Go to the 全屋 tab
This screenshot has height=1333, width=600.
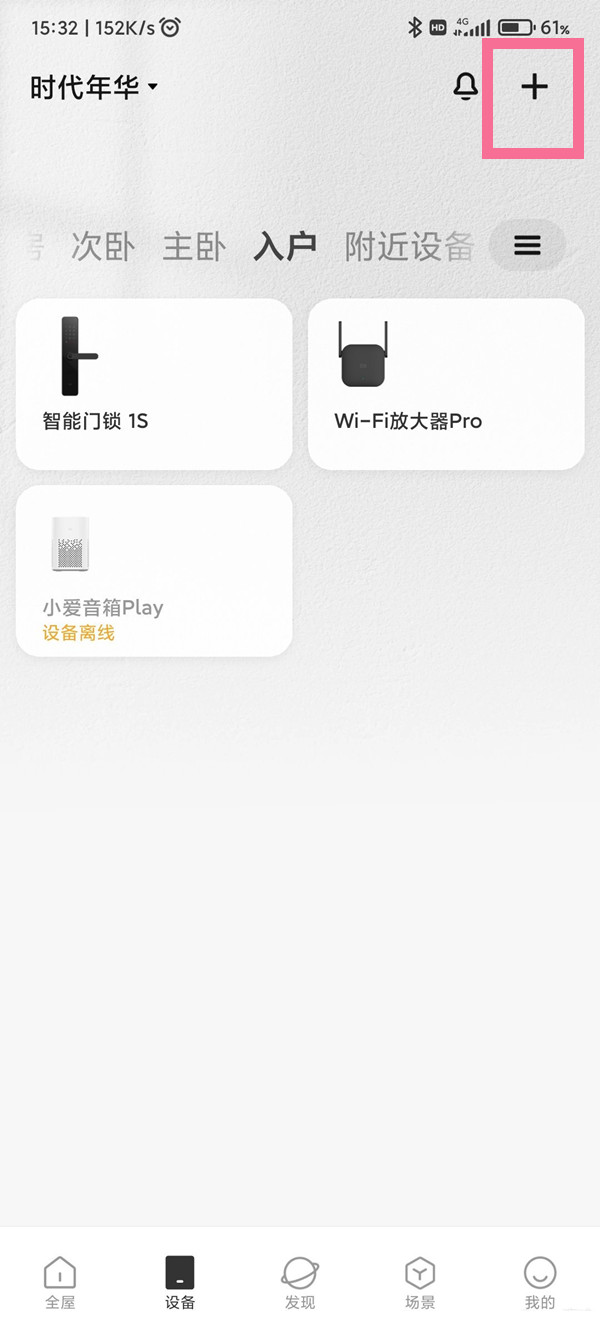60,1283
